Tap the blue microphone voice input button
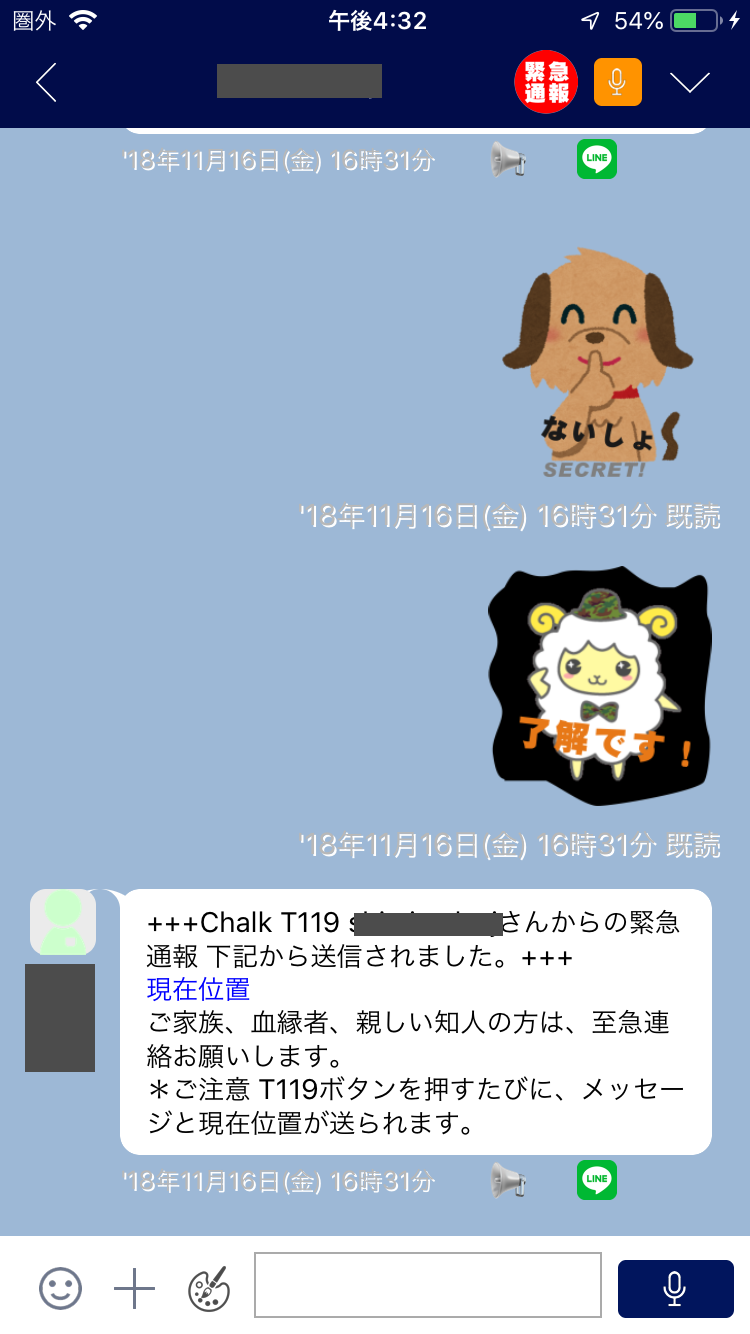This screenshot has width=750, height=1334. [675, 1288]
